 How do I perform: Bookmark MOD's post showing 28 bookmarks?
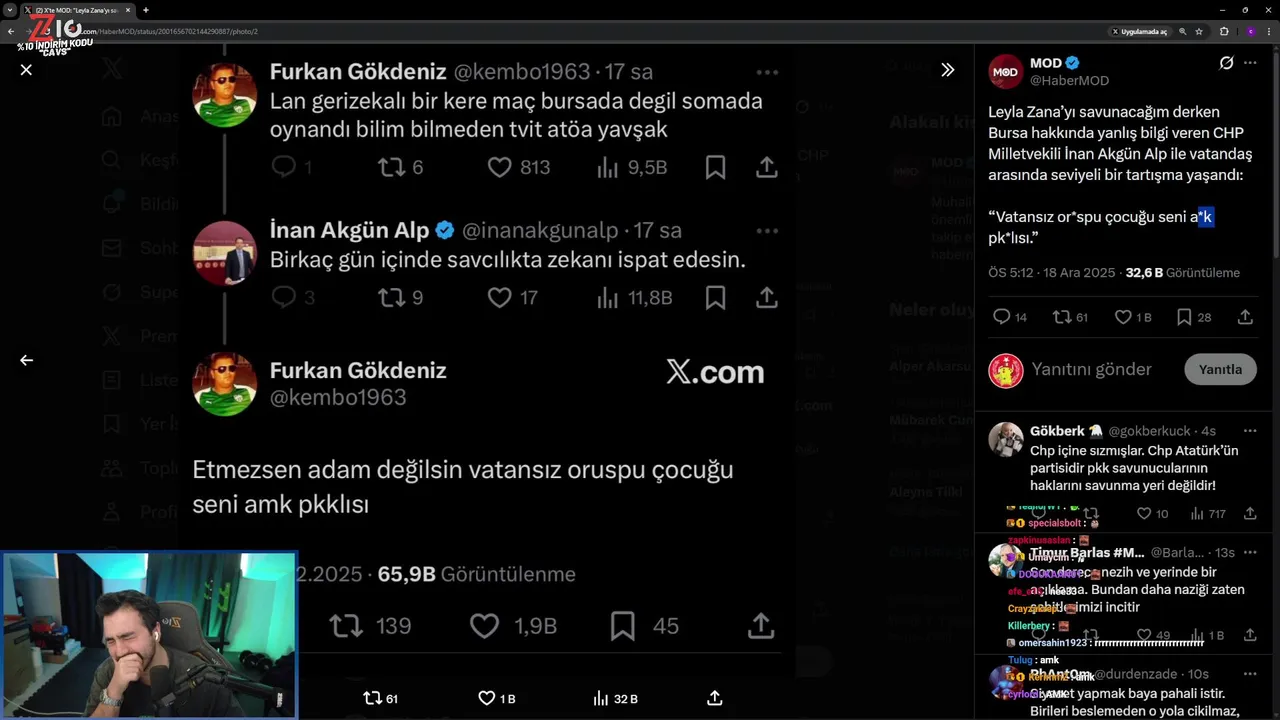point(1194,317)
